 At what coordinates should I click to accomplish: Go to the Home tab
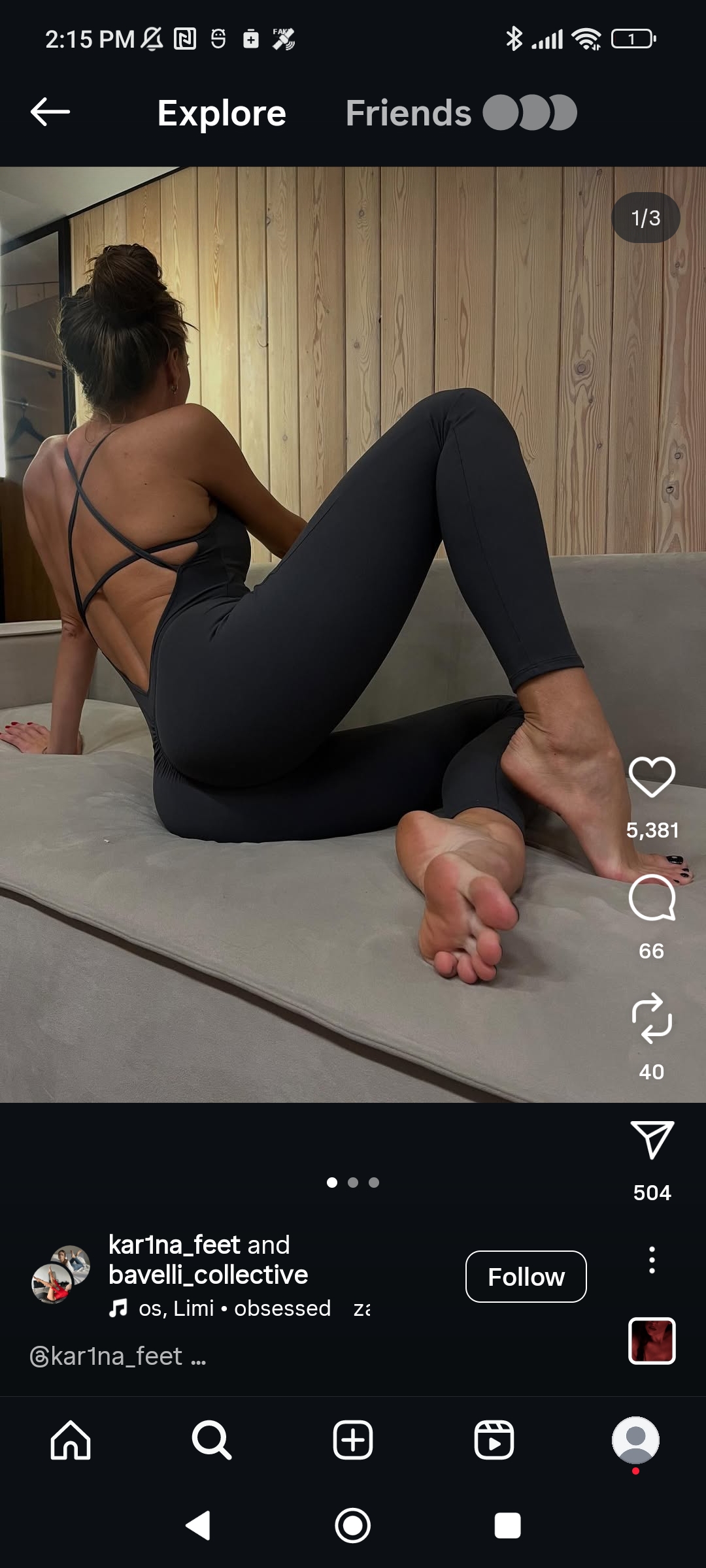tap(71, 1440)
